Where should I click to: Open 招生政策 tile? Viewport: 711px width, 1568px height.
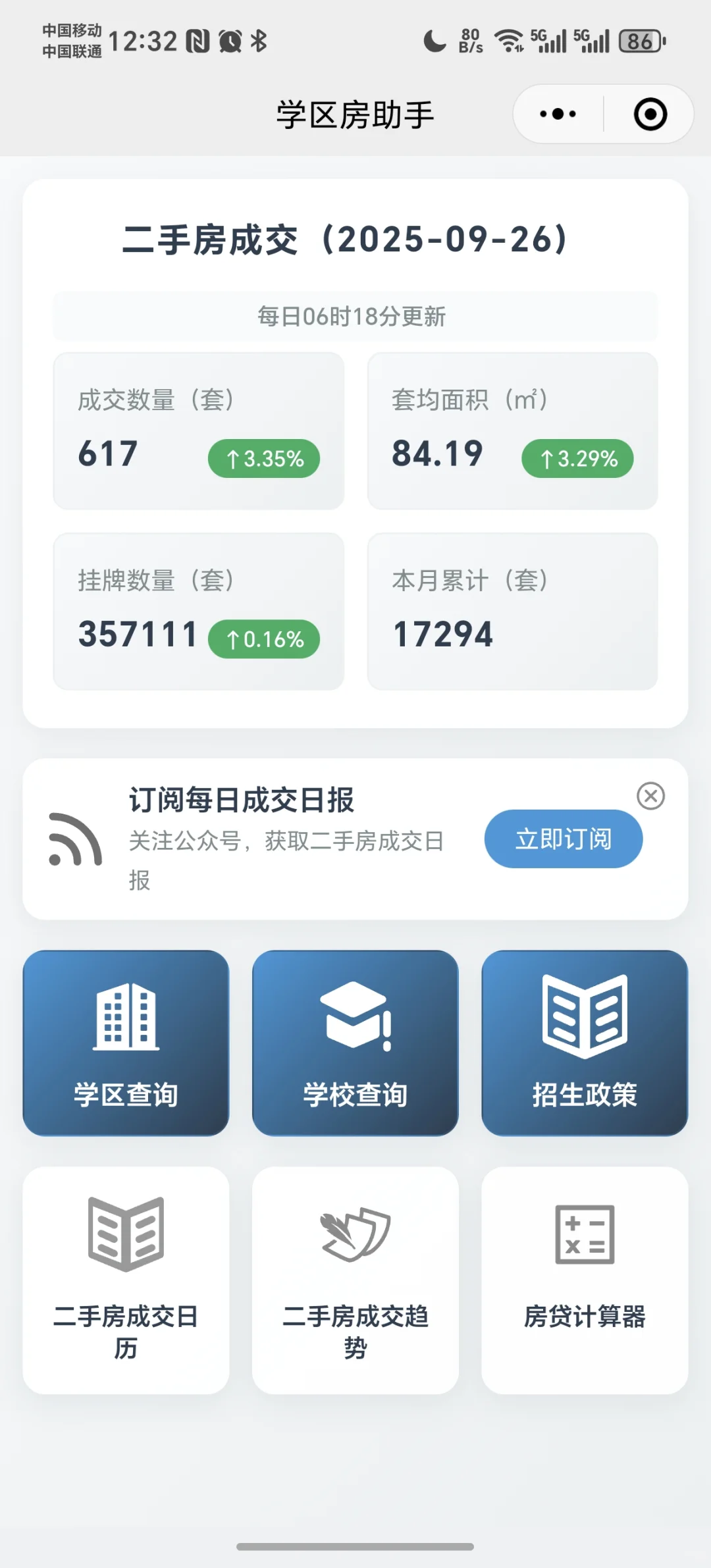(x=585, y=1043)
